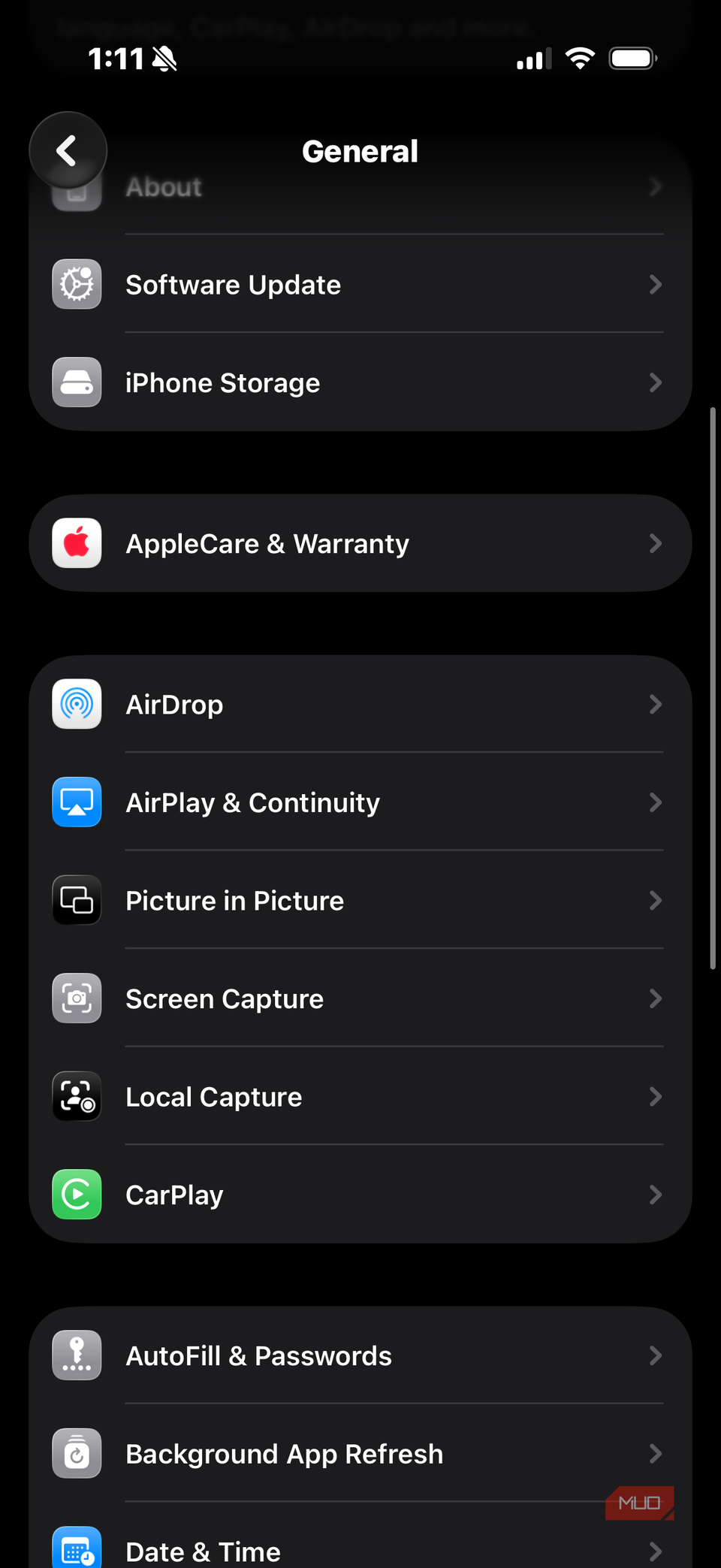
Task: Open Local Capture options
Action: 360,1097
